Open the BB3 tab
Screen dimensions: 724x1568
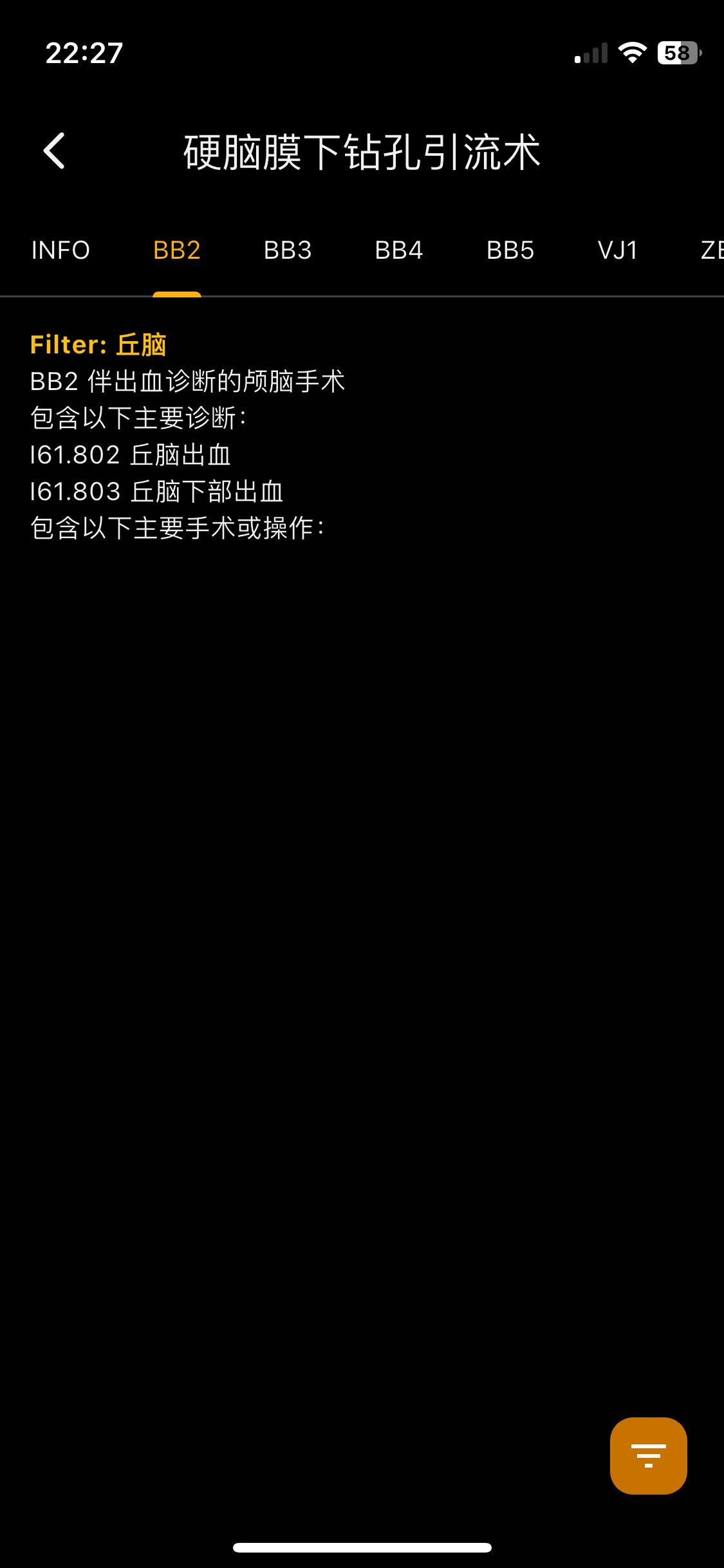(288, 250)
